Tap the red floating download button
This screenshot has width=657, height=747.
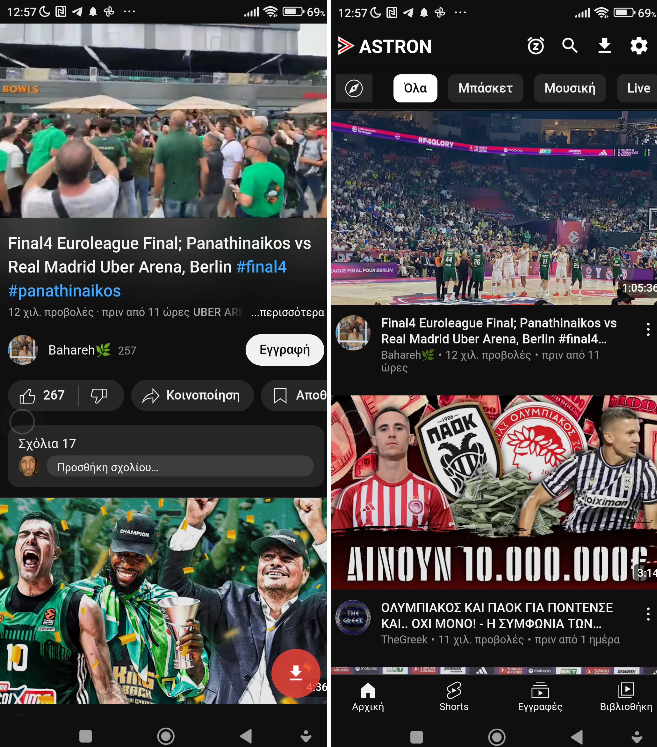pos(296,674)
